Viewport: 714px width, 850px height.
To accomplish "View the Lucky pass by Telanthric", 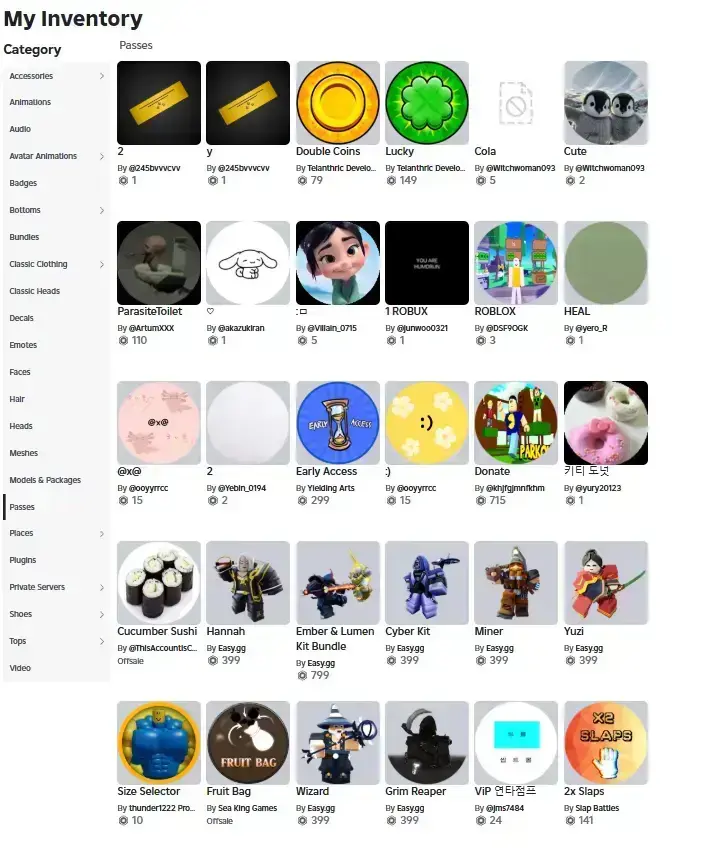I will click(427, 103).
